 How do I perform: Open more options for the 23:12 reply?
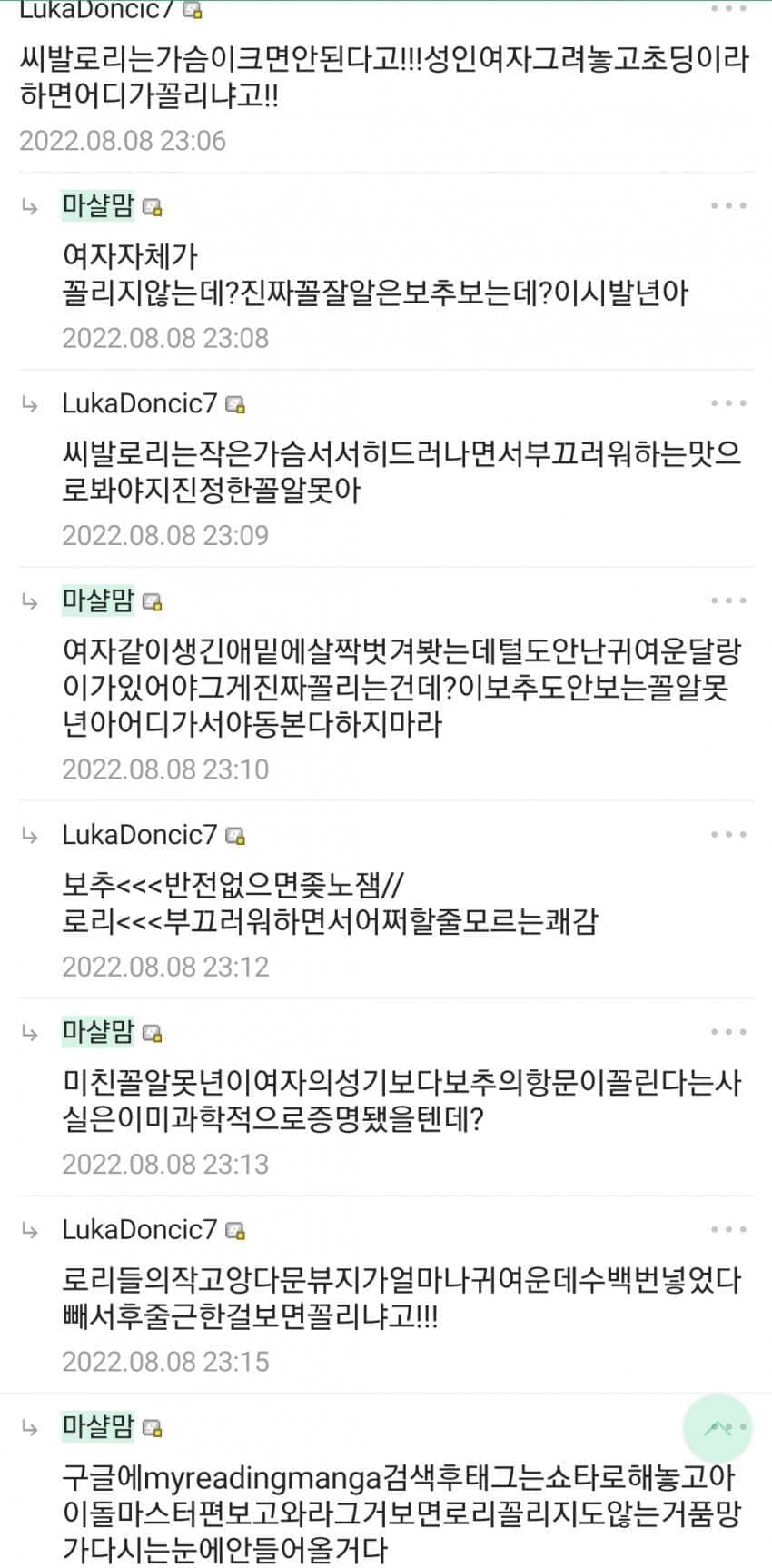coord(728,835)
